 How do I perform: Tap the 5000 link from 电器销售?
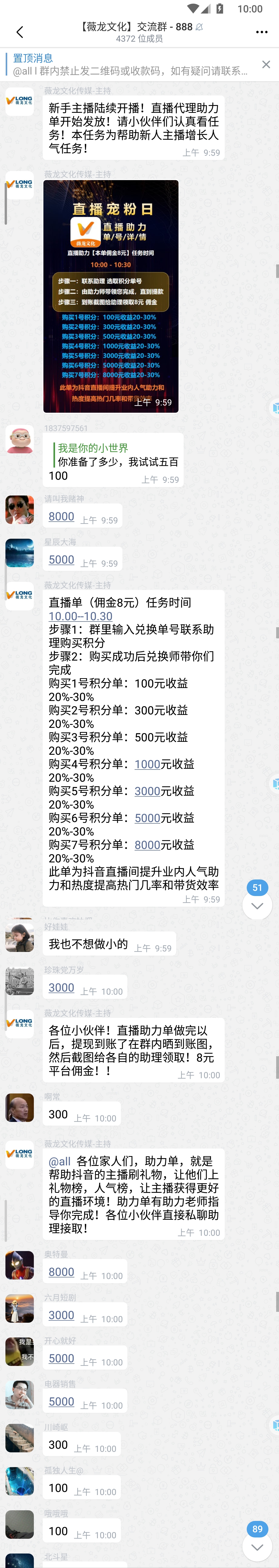(x=61, y=1401)
